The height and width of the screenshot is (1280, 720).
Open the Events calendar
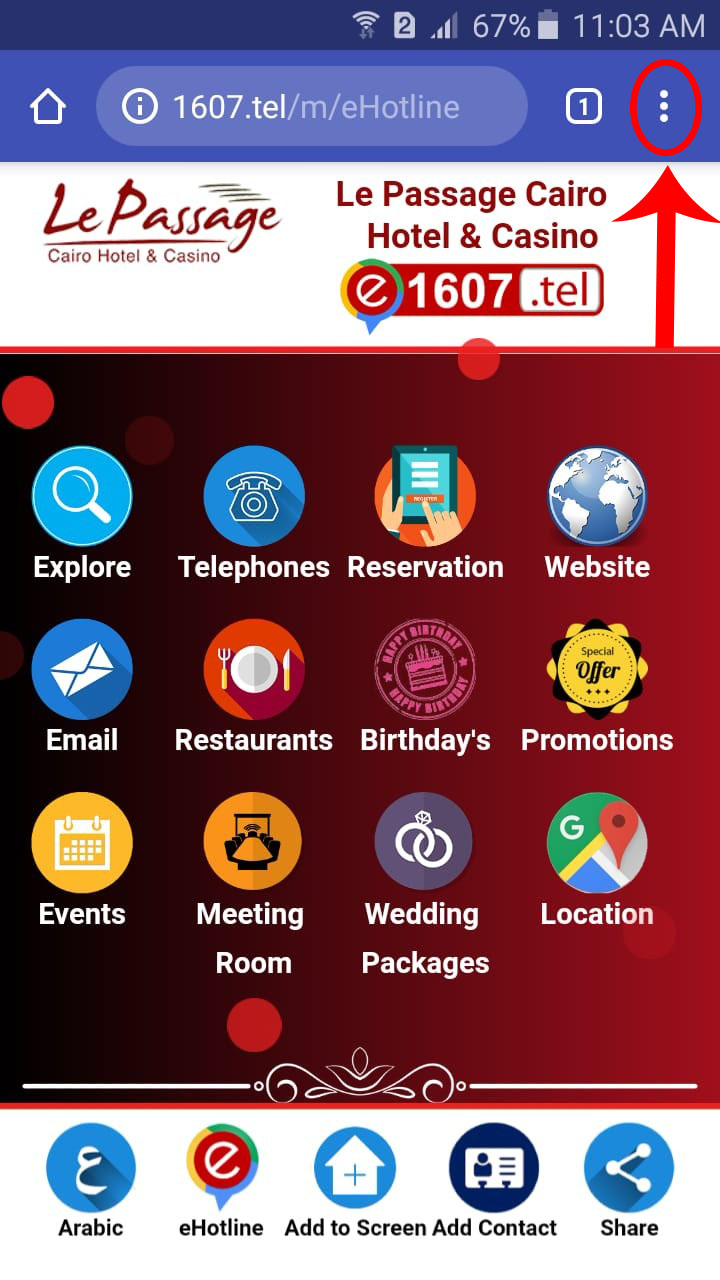[x=82, y=843]
